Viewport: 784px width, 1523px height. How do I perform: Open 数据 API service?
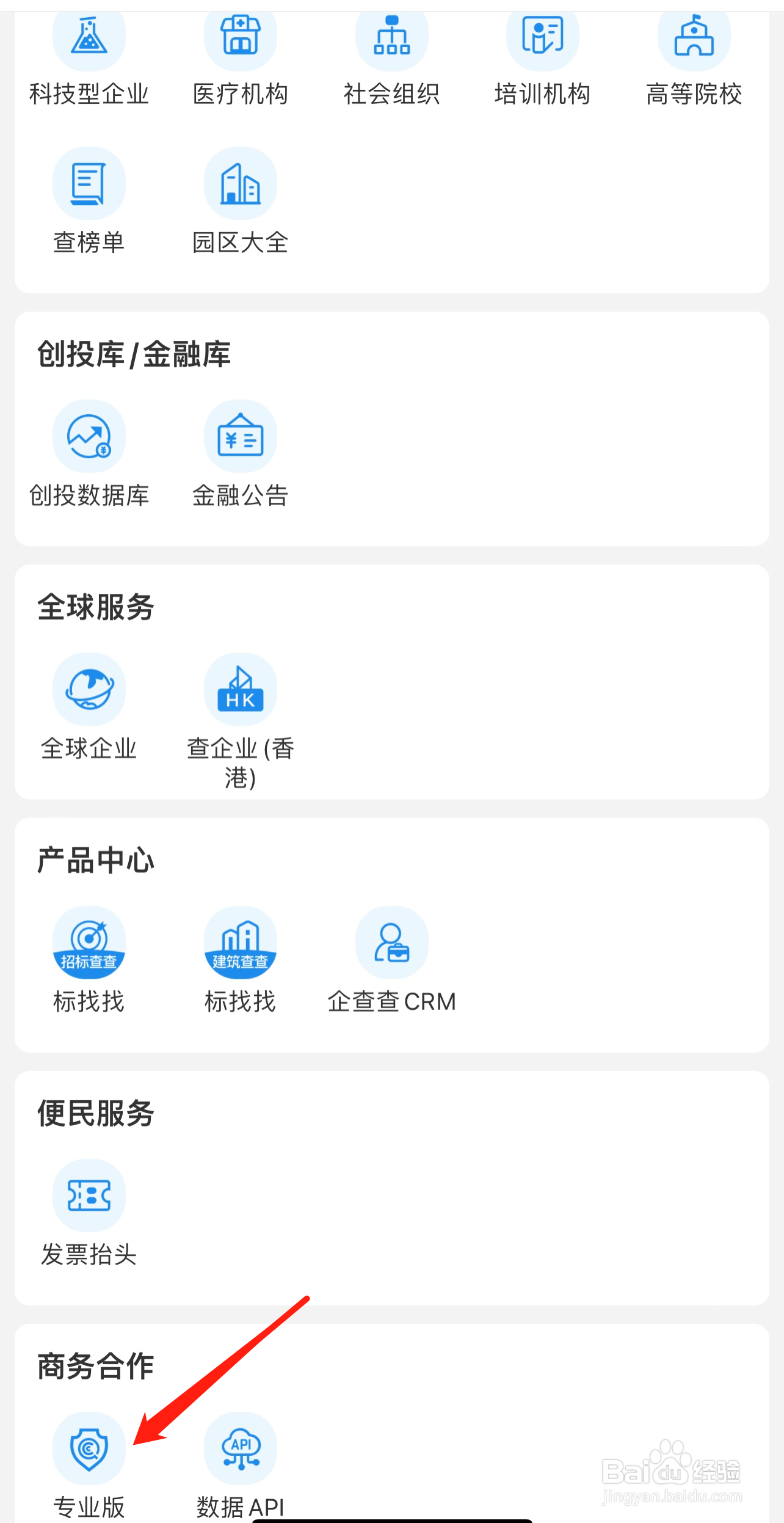click(241, 1466)
